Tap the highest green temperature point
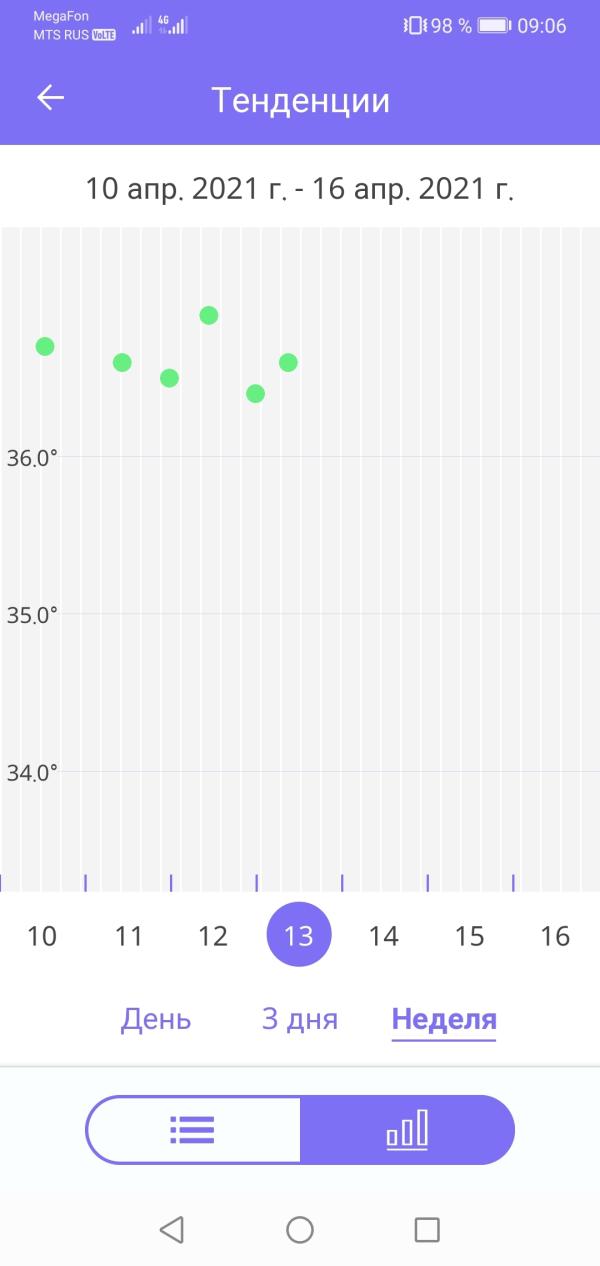This screenshot has height=1266, width=600. pyautogui.click(x=209, y=315)
